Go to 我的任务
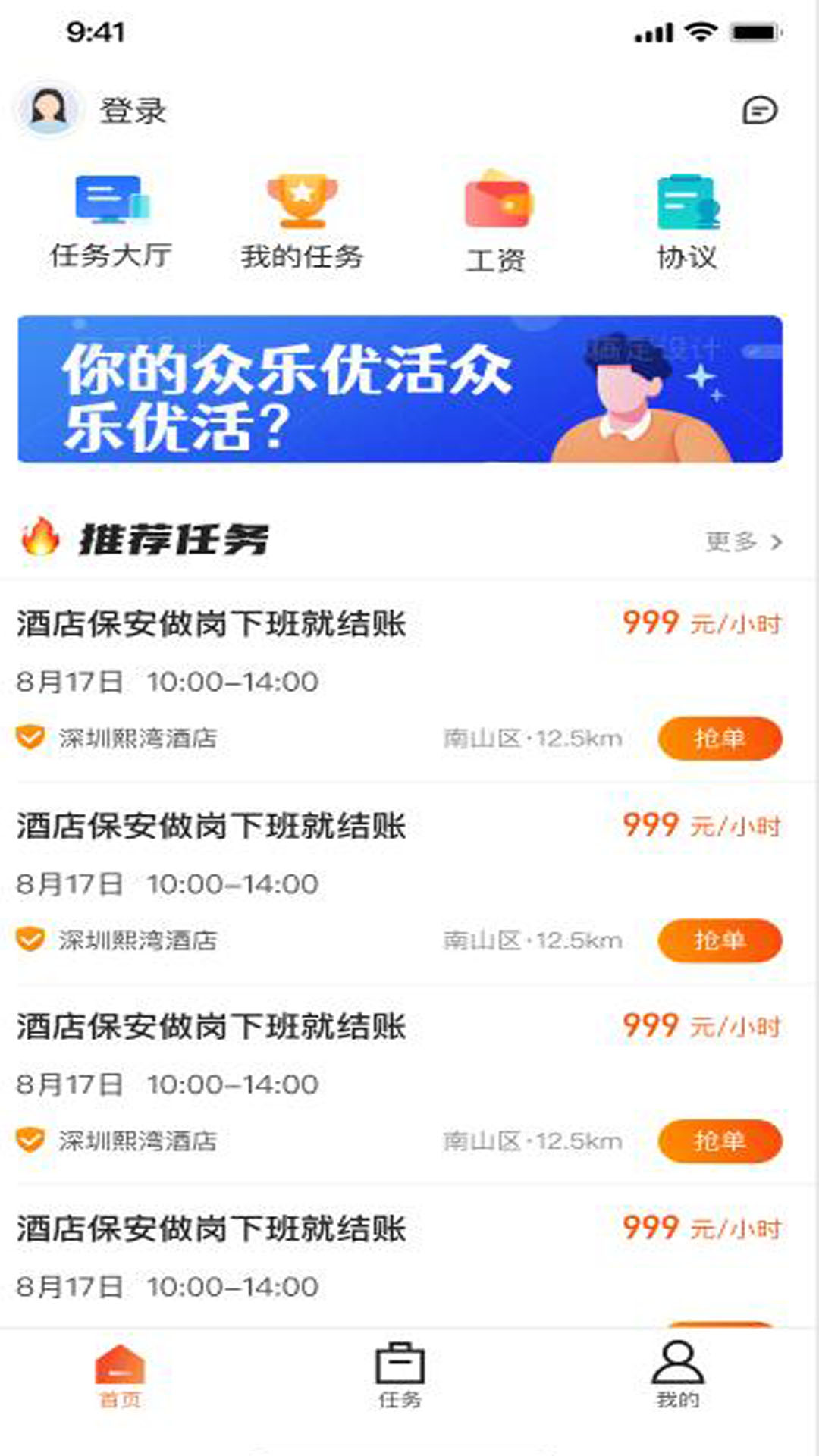Image resolution: width=819 pixels, height=1456 pixels. (x=302, y=222)
